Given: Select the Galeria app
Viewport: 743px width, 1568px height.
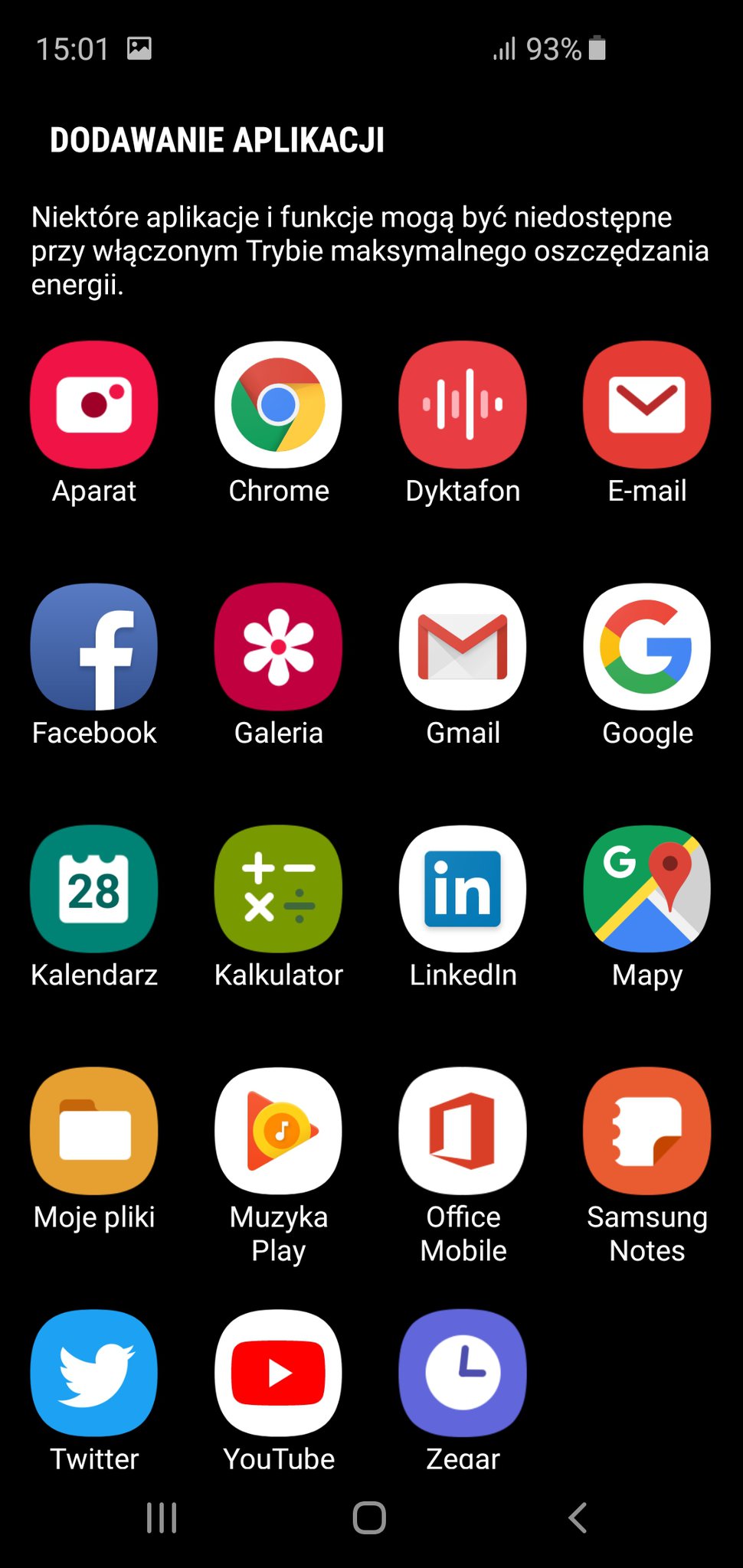Looking at the screenshot, I should [278, 647].
